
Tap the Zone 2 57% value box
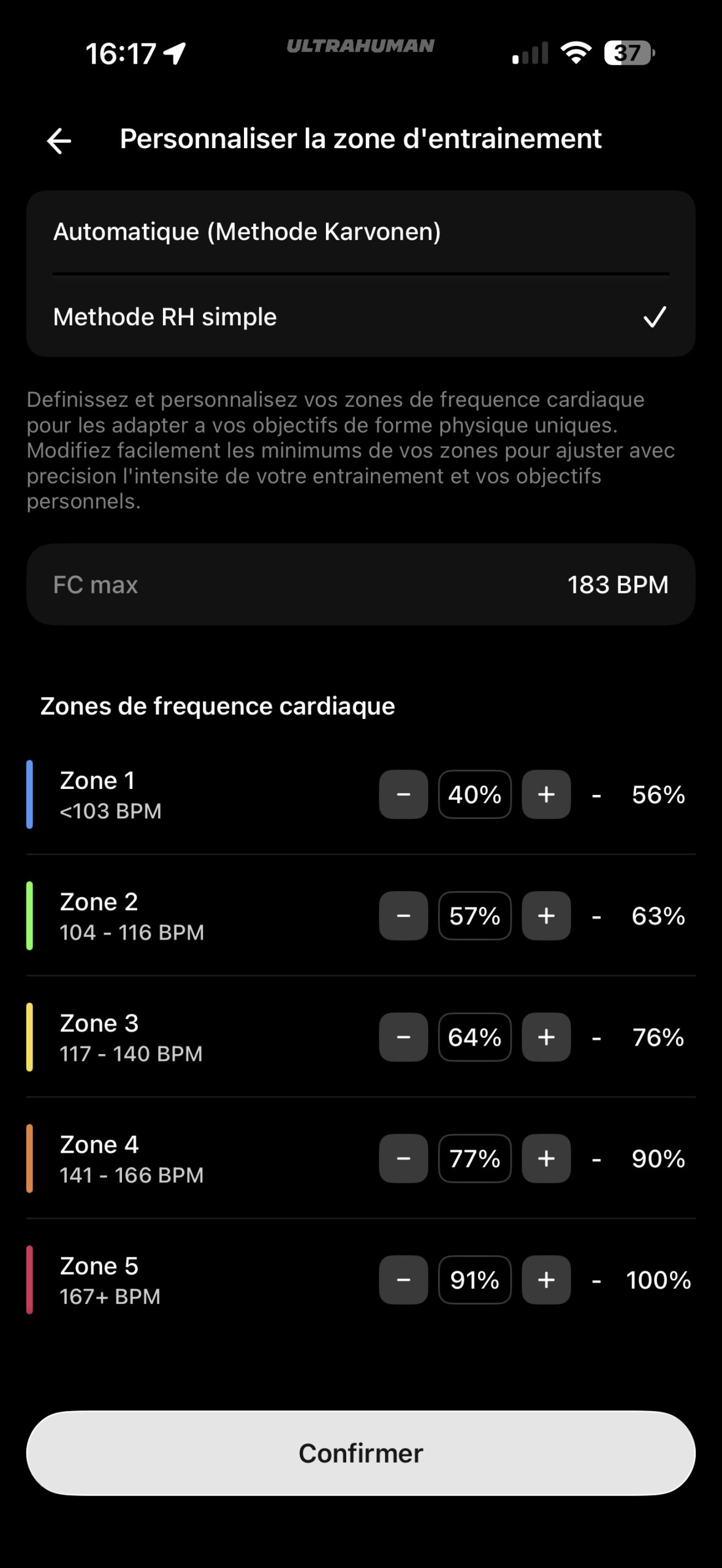(474, 916)
